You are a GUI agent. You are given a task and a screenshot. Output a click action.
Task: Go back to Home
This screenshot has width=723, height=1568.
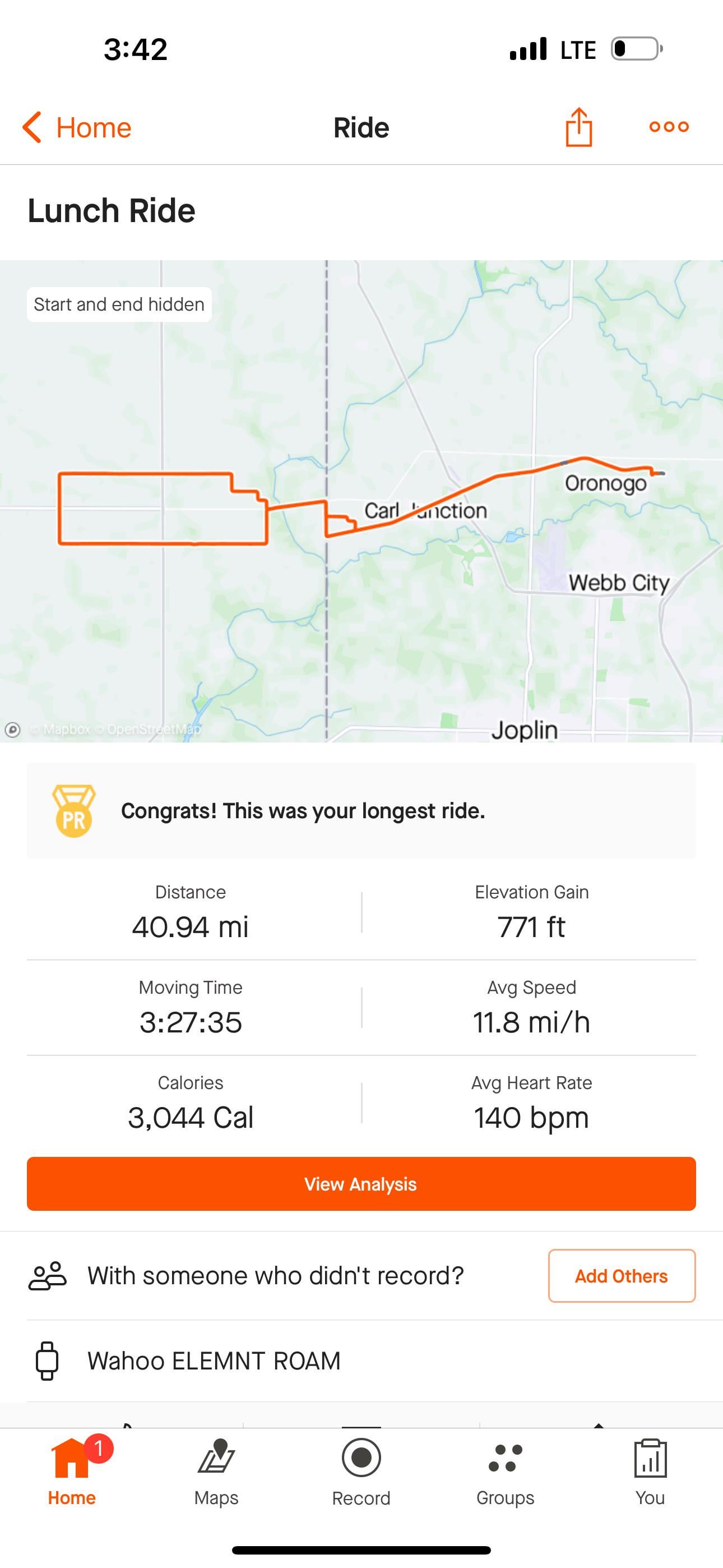click(x=77, y=127)
